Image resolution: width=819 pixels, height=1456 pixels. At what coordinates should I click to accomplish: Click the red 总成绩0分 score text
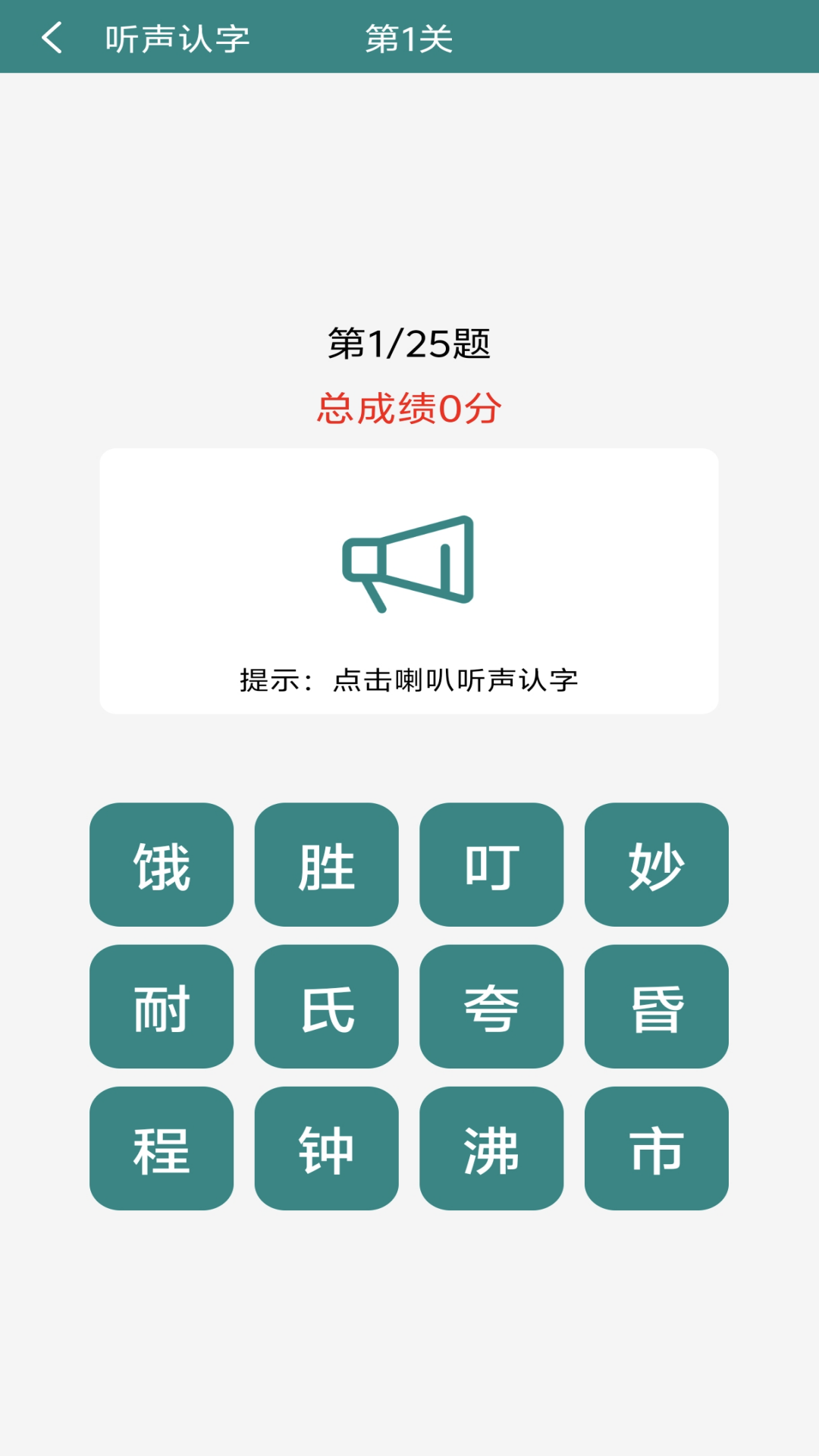[409, 407]
